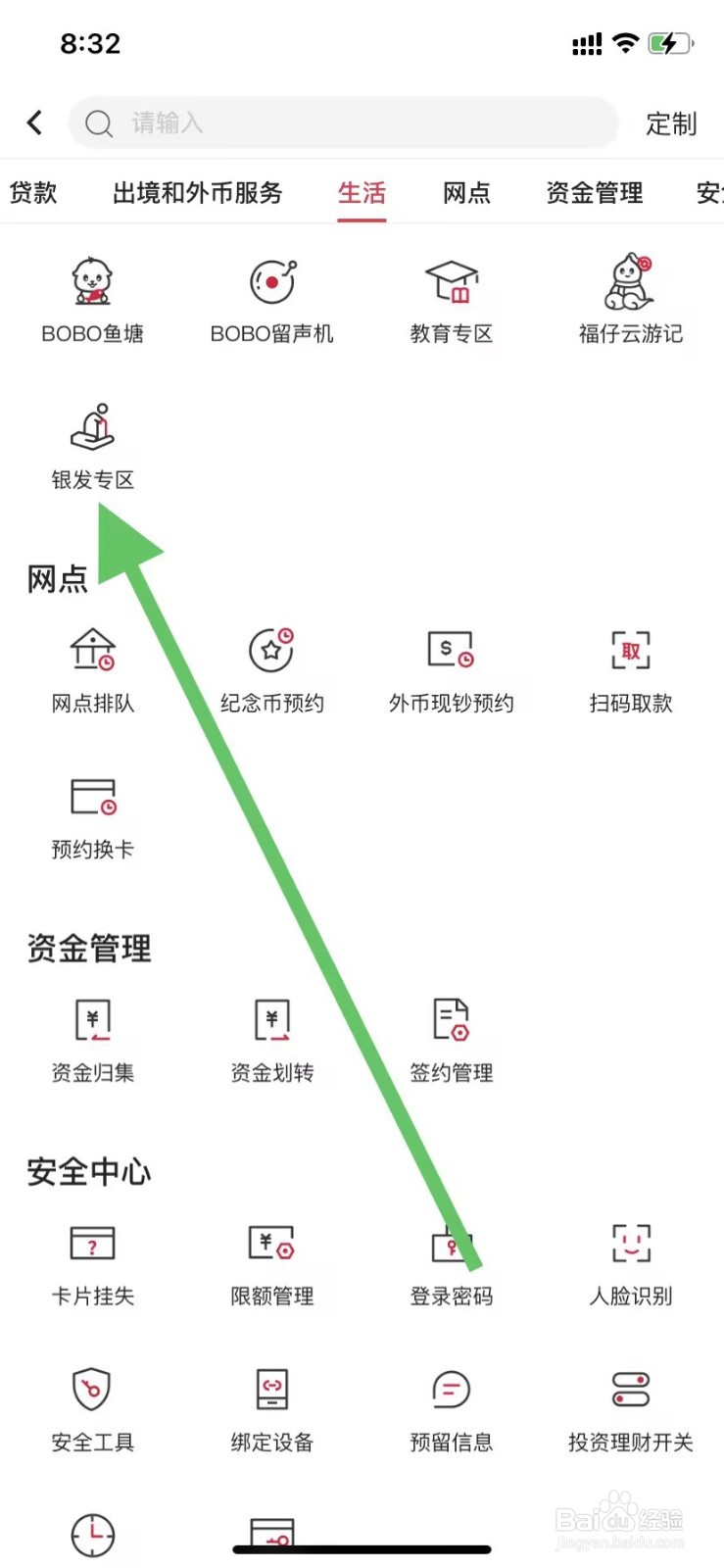The image size is (724, 1568).
Task: Open 外币现钞预约 foreign currency booking
Action: (x=451, y=666)
